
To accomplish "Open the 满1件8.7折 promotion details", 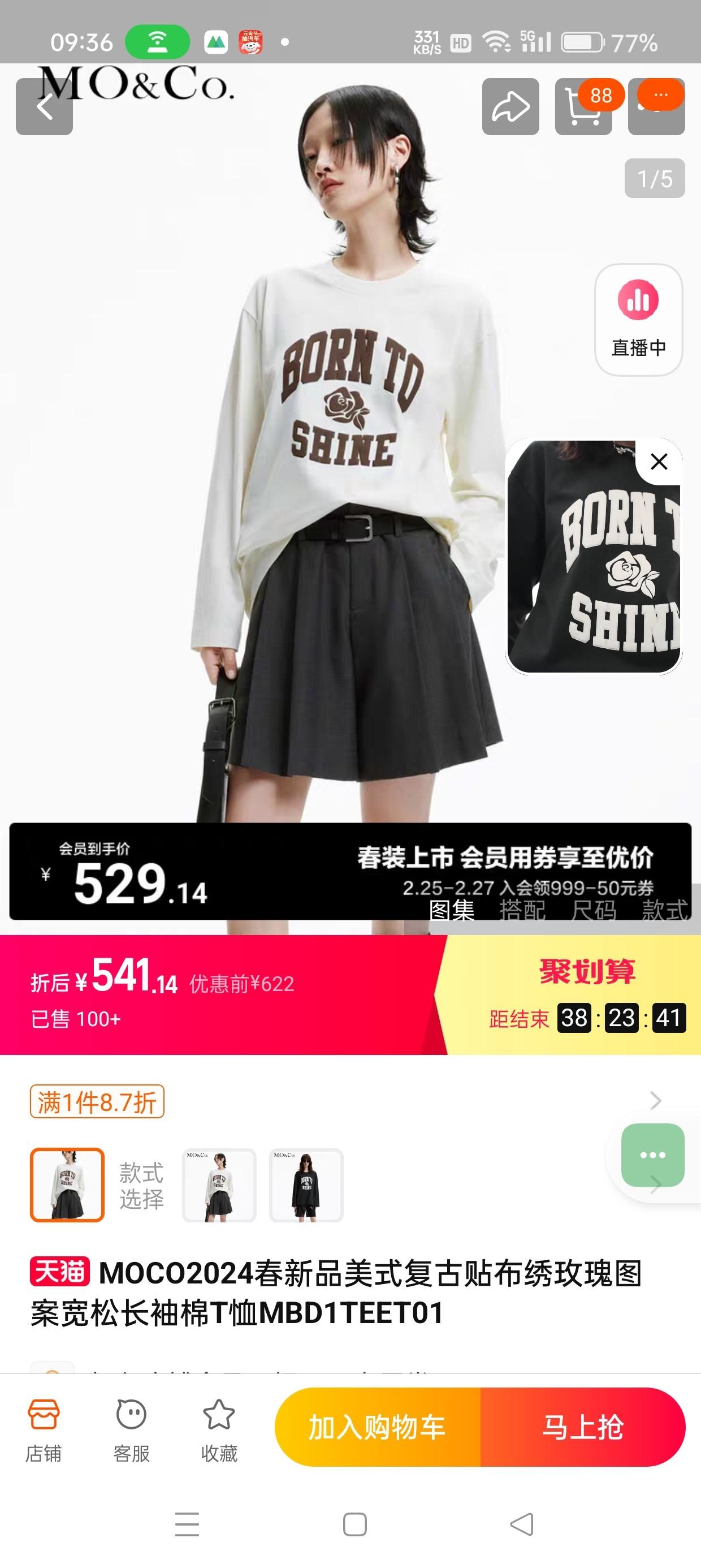I will click(97, 1102).
